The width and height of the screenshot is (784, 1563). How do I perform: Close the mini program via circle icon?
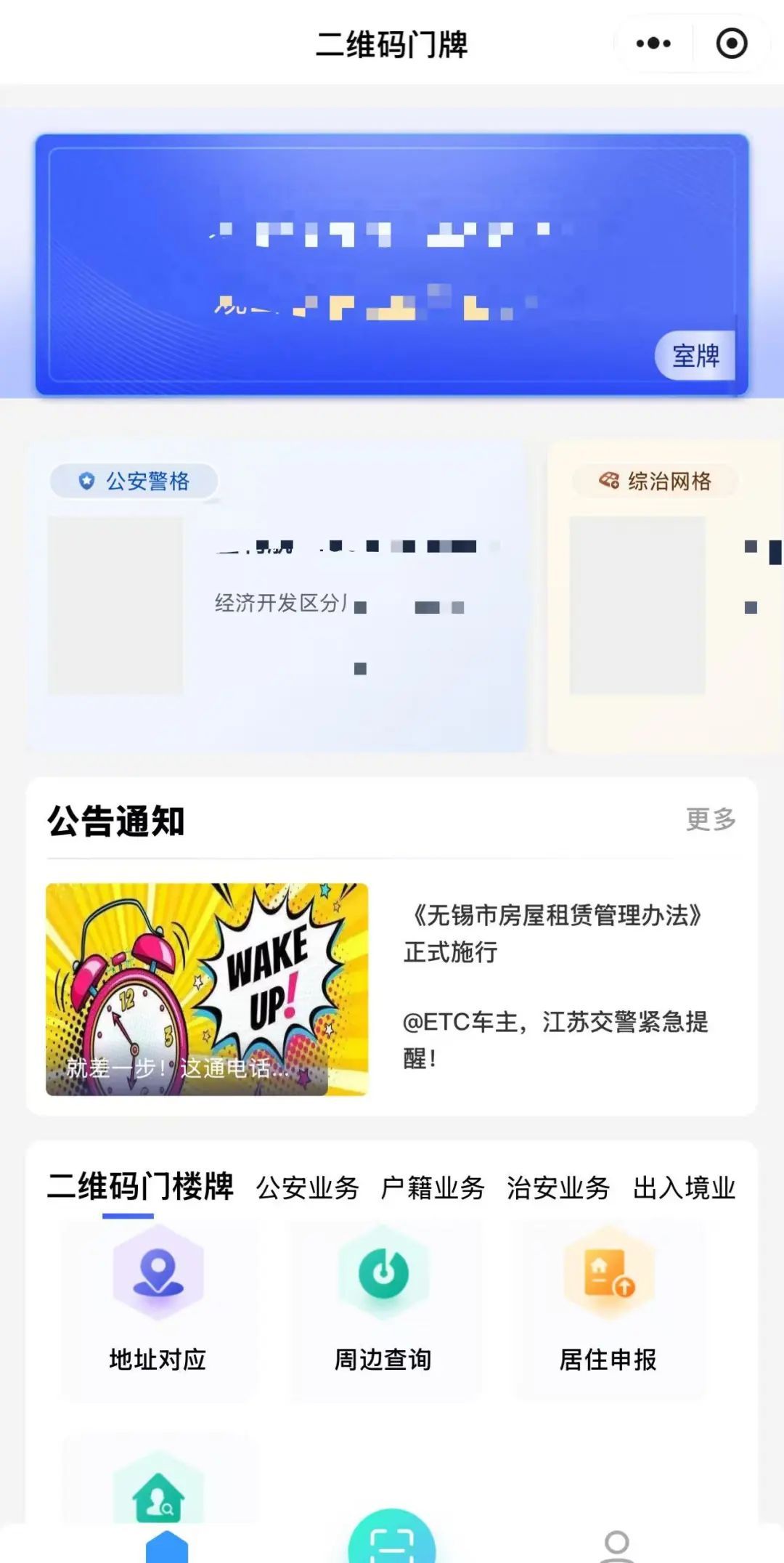731,44
